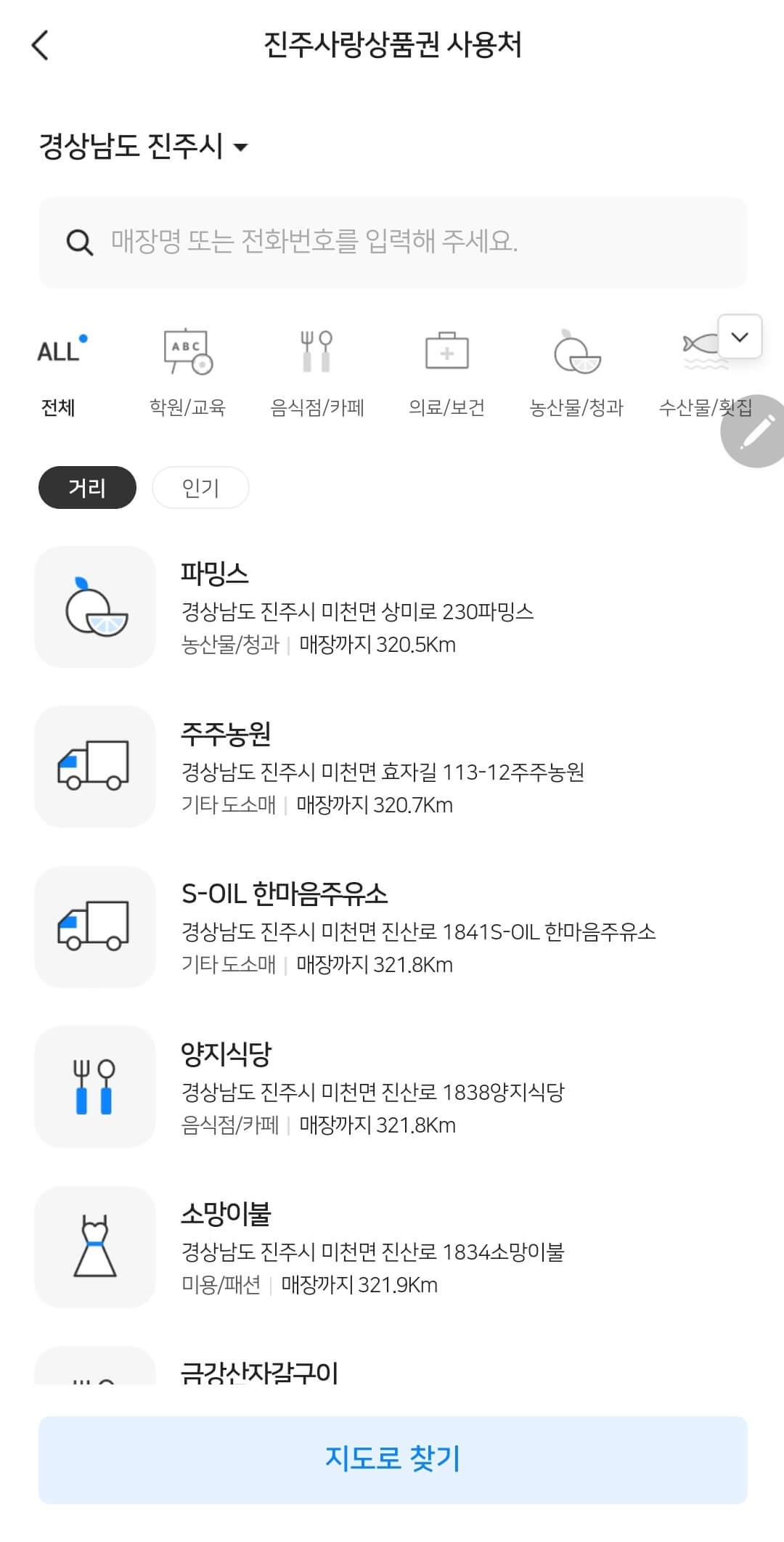Click the citrus icon thumbnail for 파밍스
The width and height of the screenshot is (784, 1542).
[x=96, y=608]
